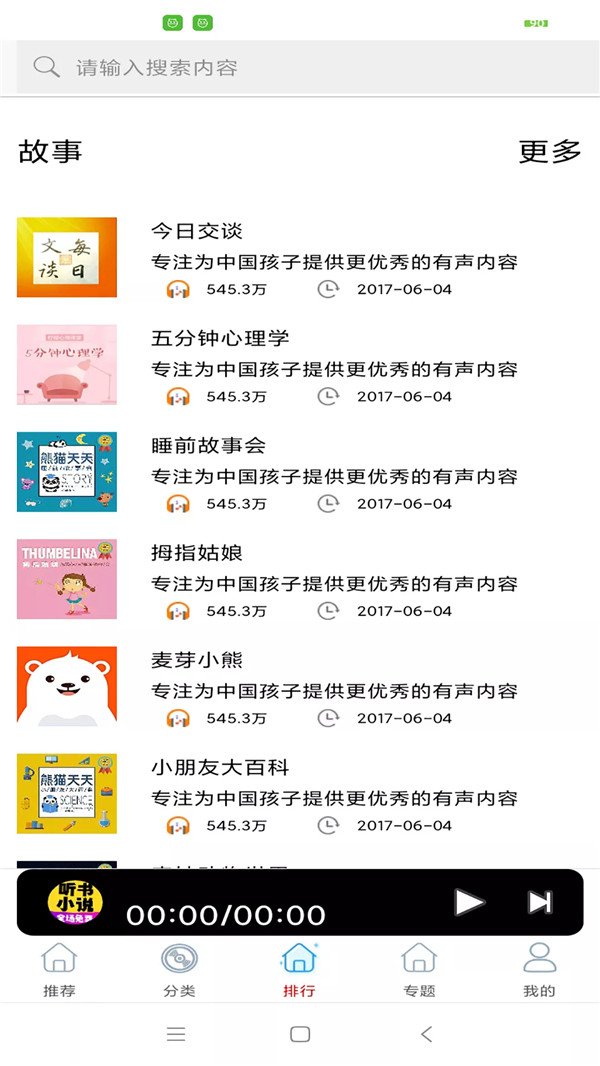Tap the system home button
This screenshot has width=600, height=1066.
[x=300, y=1034]
